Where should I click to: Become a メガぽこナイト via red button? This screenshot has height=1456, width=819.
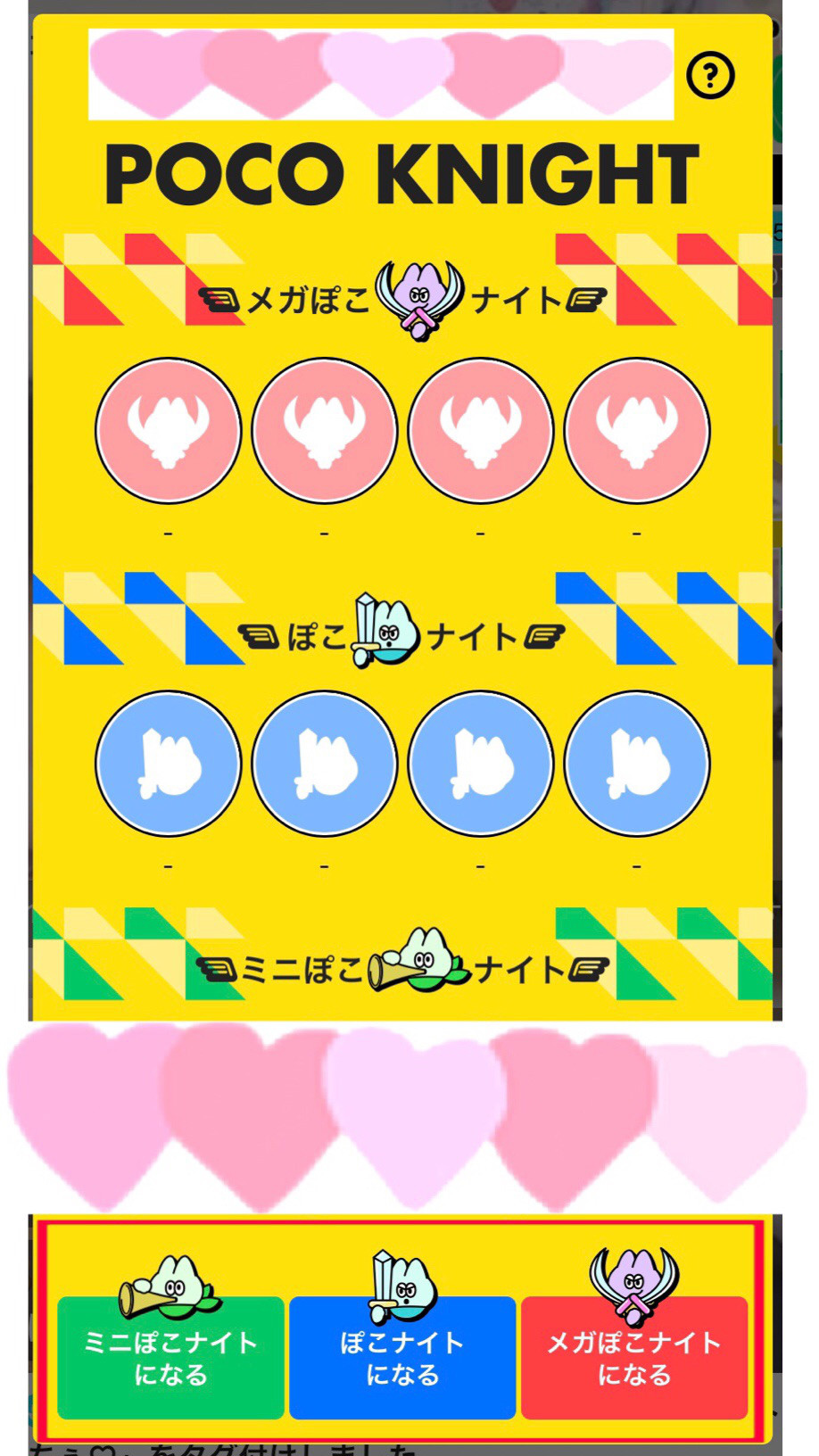(633, 1358)
